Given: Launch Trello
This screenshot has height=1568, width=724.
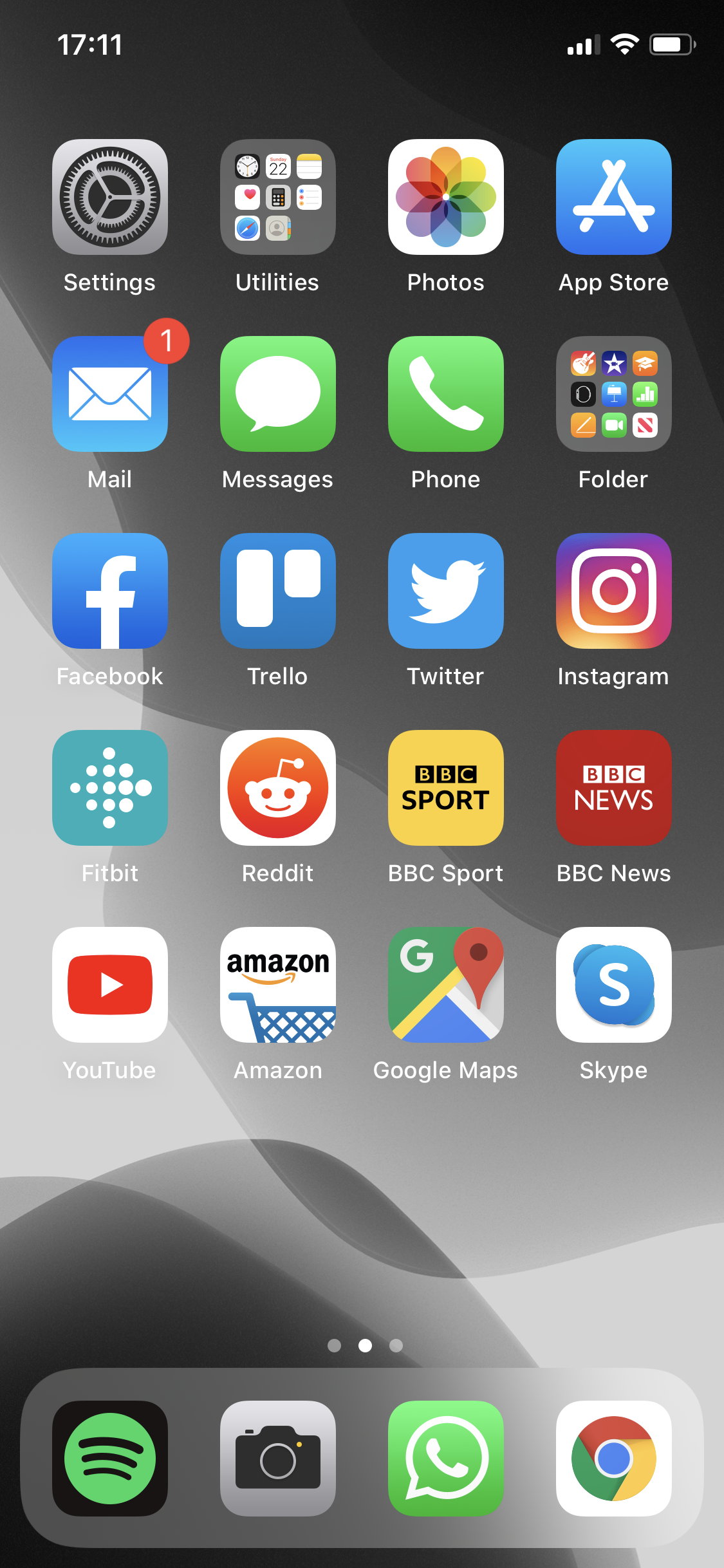Looking at the screenshot, I should (x=278, y=591).
